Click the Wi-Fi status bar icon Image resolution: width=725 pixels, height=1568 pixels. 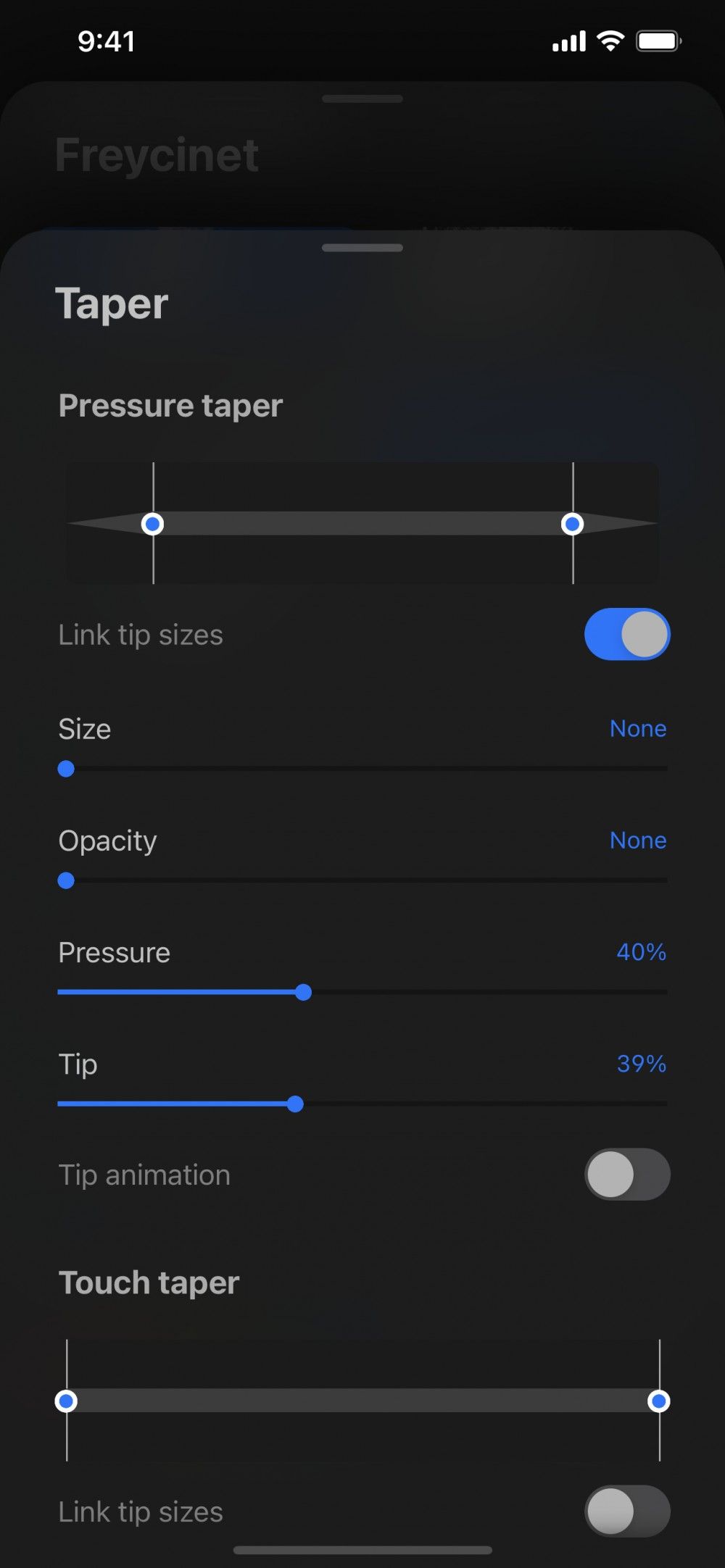coord(609,41)
